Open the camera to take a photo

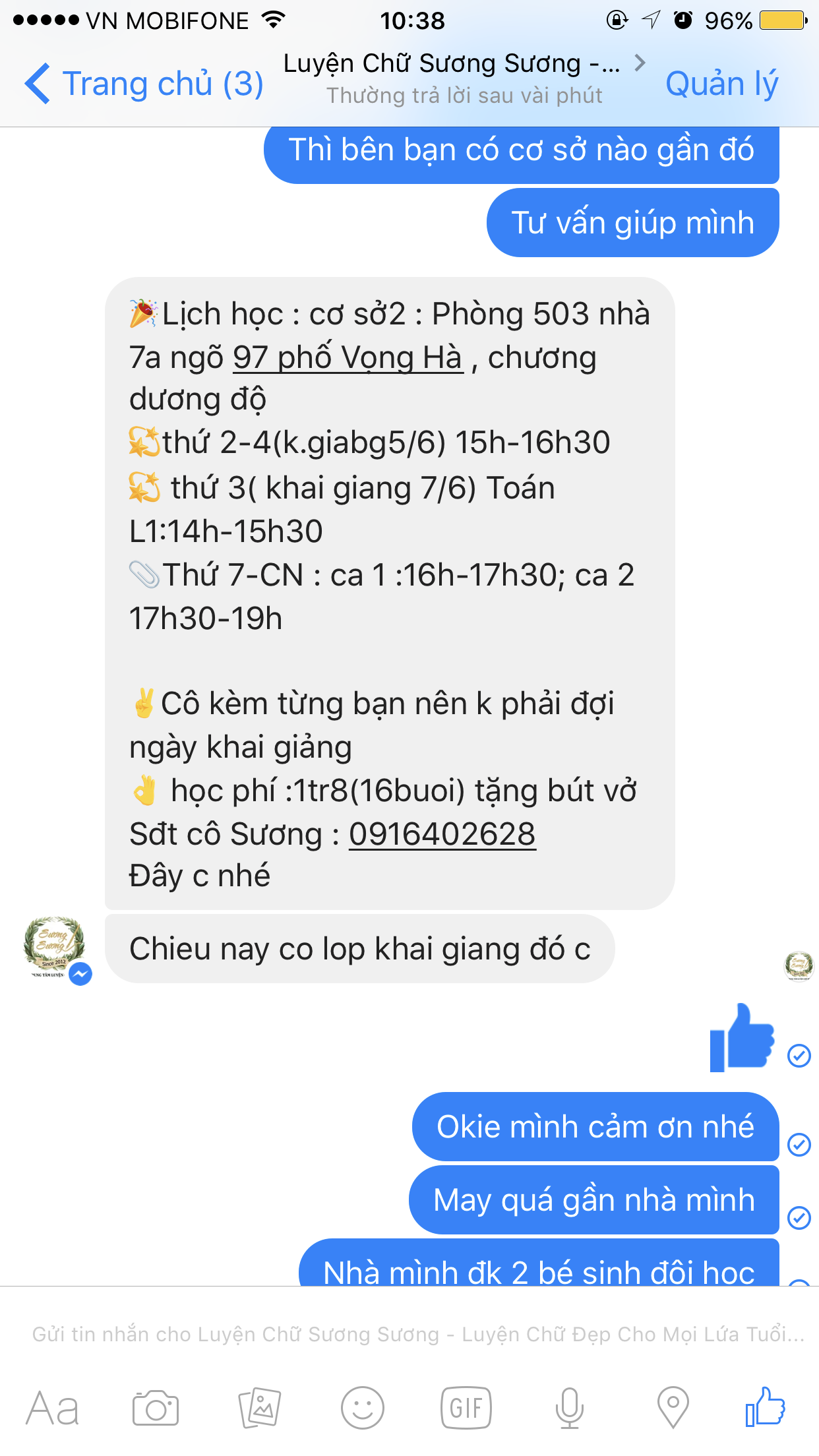(156, 1409)
